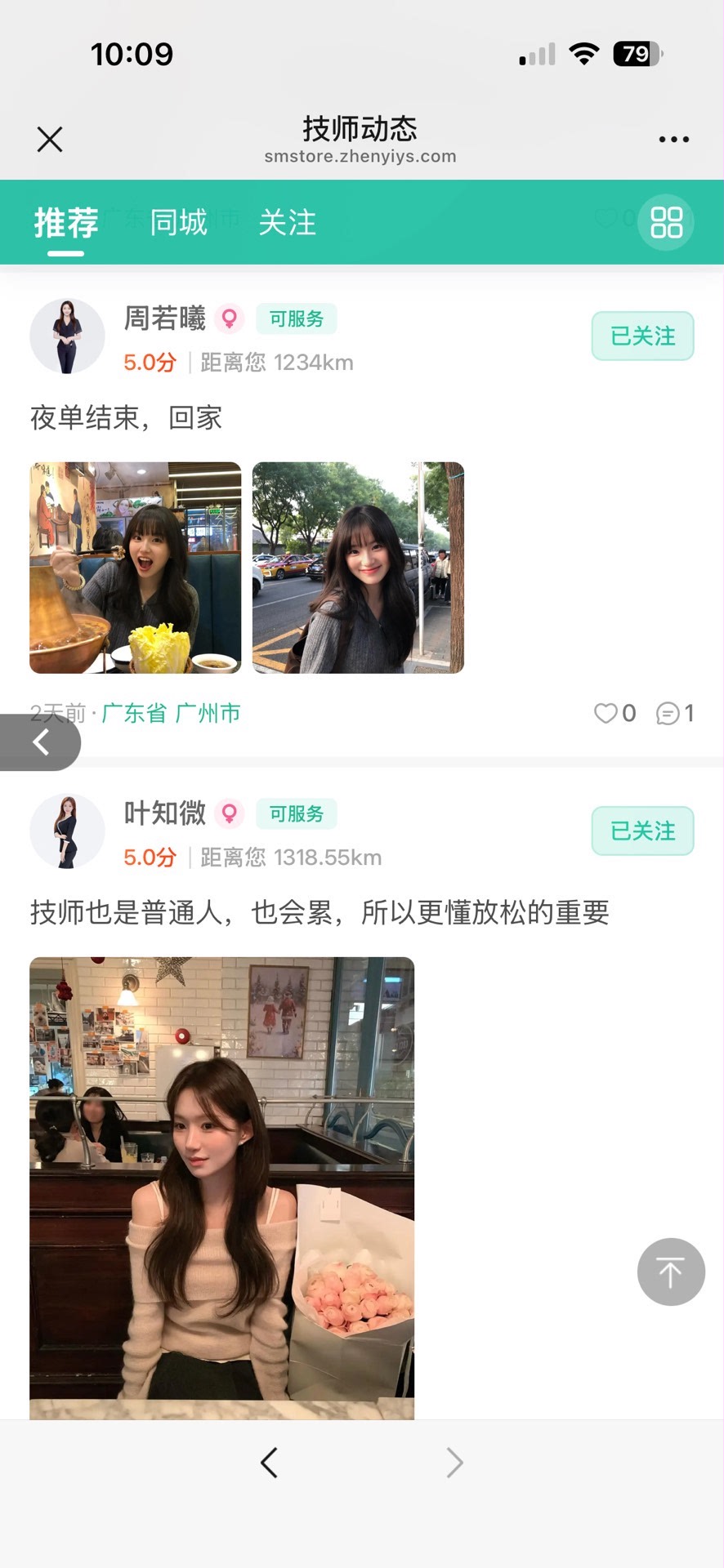Open the three-dot more options menu
Screen dimensions: 724x1568
click(x=673, y=140)
